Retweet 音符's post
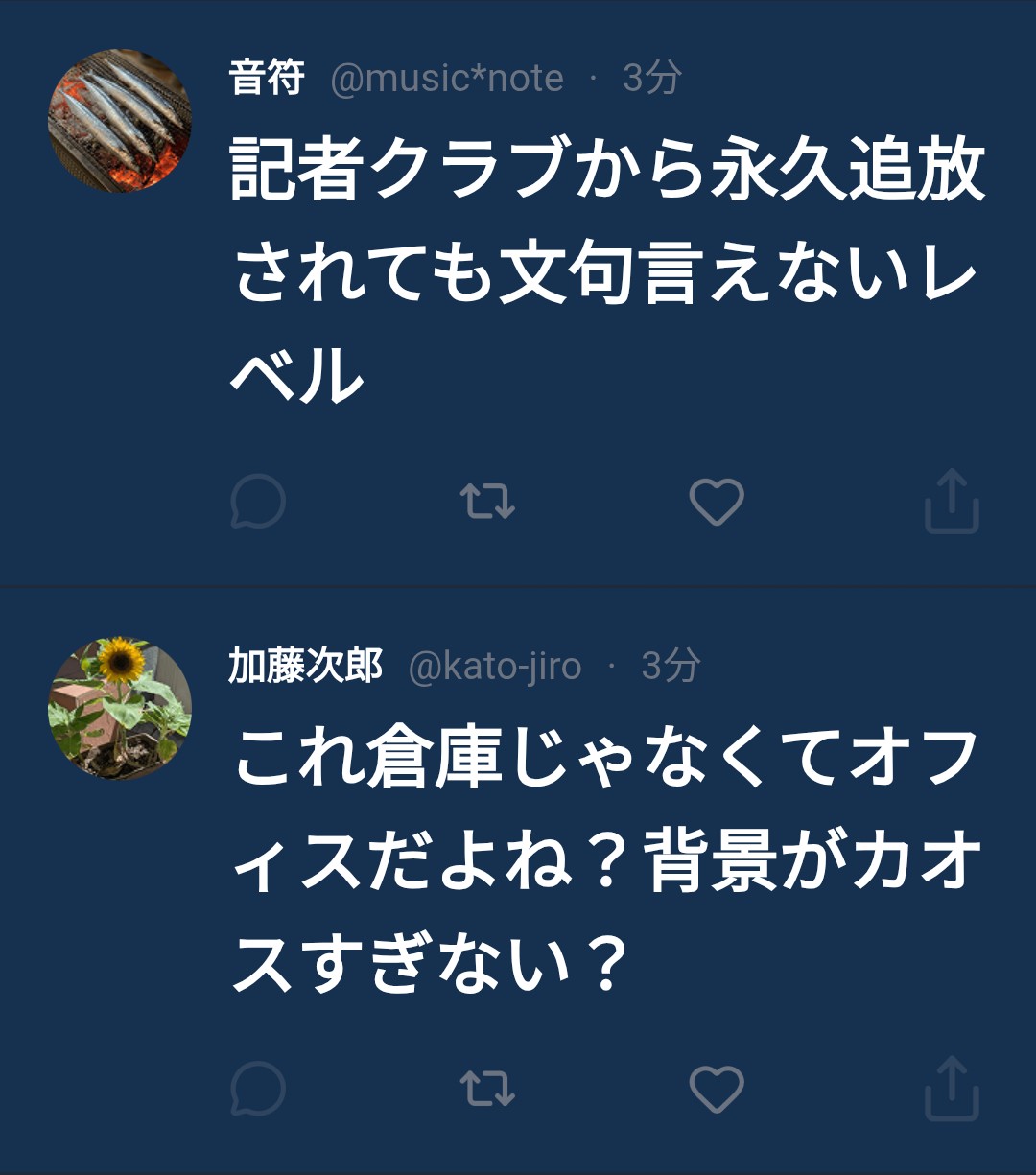 (x=487, y=501)
